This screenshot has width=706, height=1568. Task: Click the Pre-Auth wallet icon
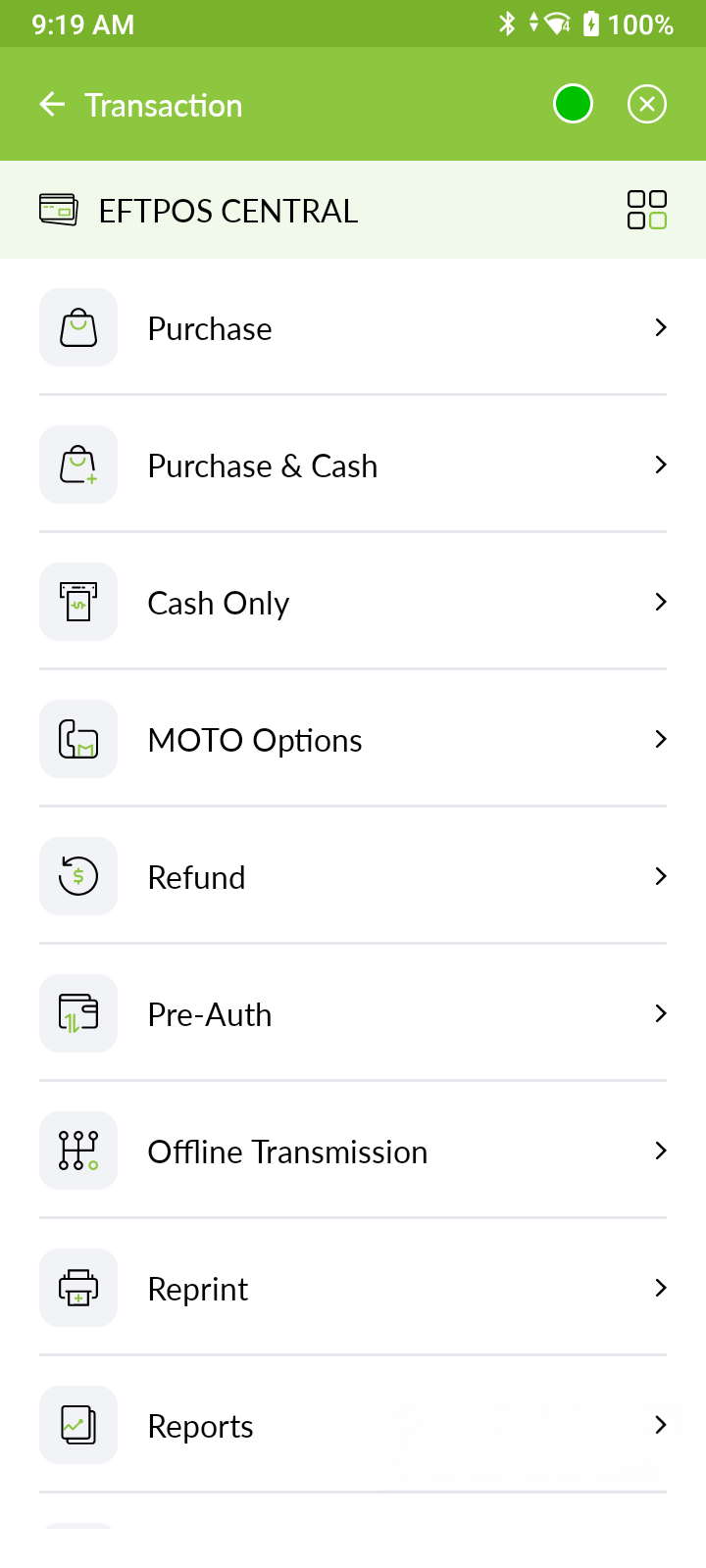pyautogui.click(x=78, y=1013)
